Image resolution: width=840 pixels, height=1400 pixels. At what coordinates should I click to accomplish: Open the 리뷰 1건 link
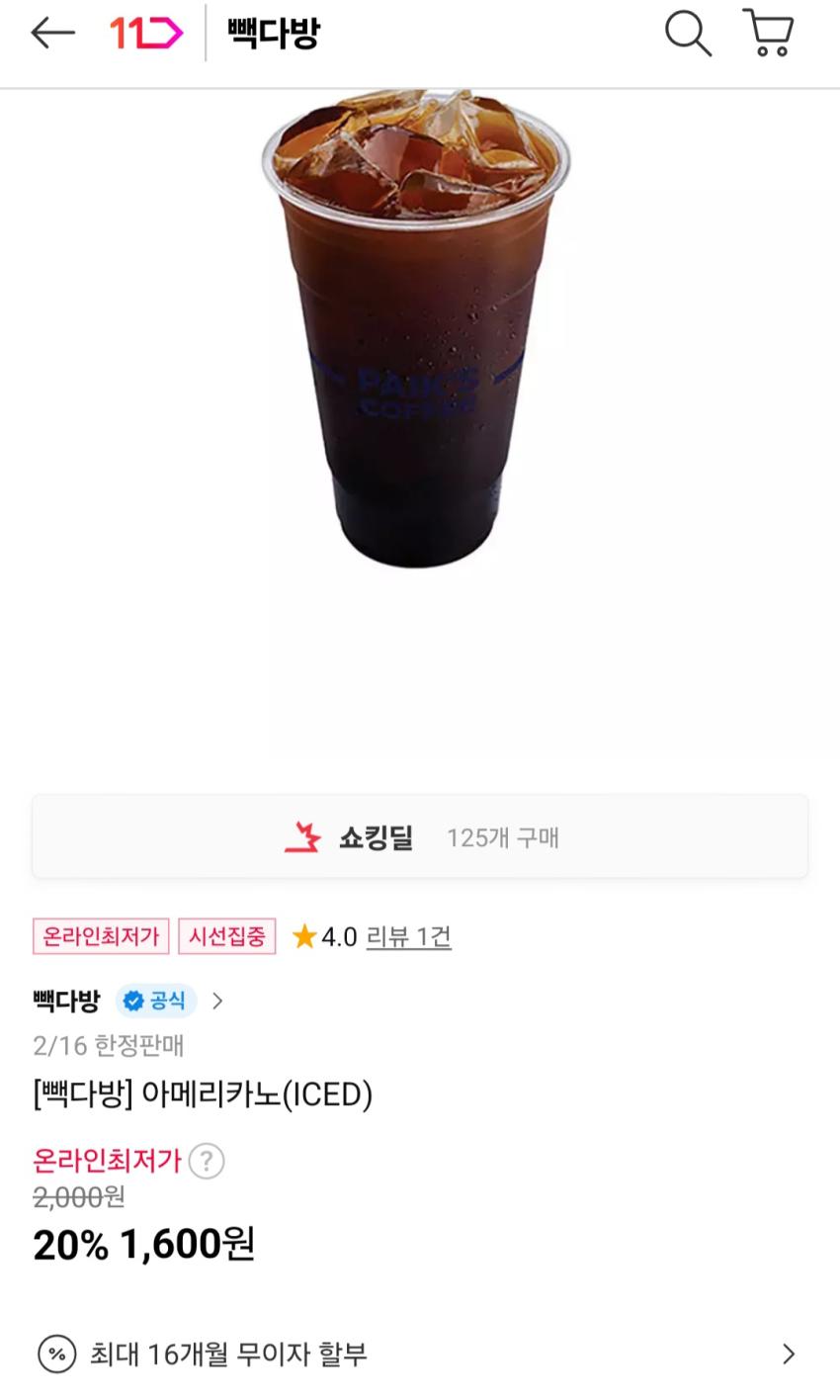[408, 936]
